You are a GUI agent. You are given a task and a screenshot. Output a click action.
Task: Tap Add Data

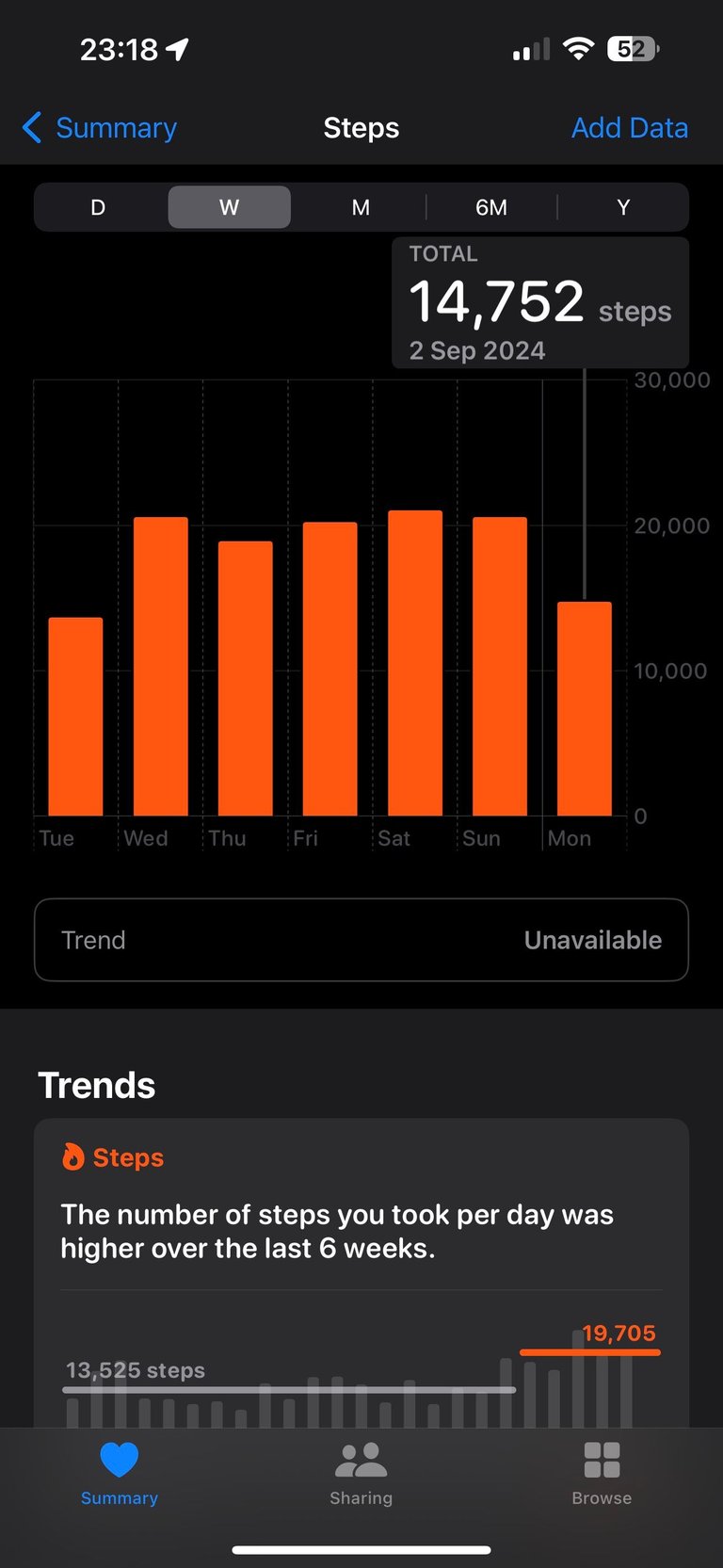pos(629,128)
